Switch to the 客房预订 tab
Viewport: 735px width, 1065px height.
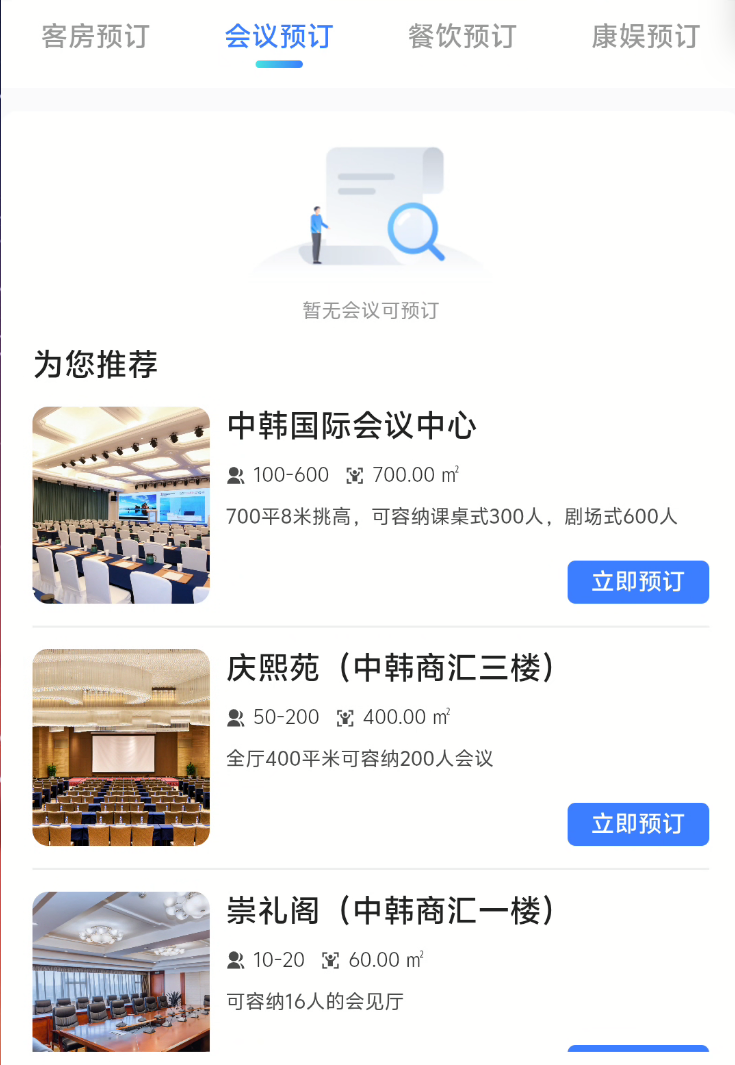[x=95, y=37]
